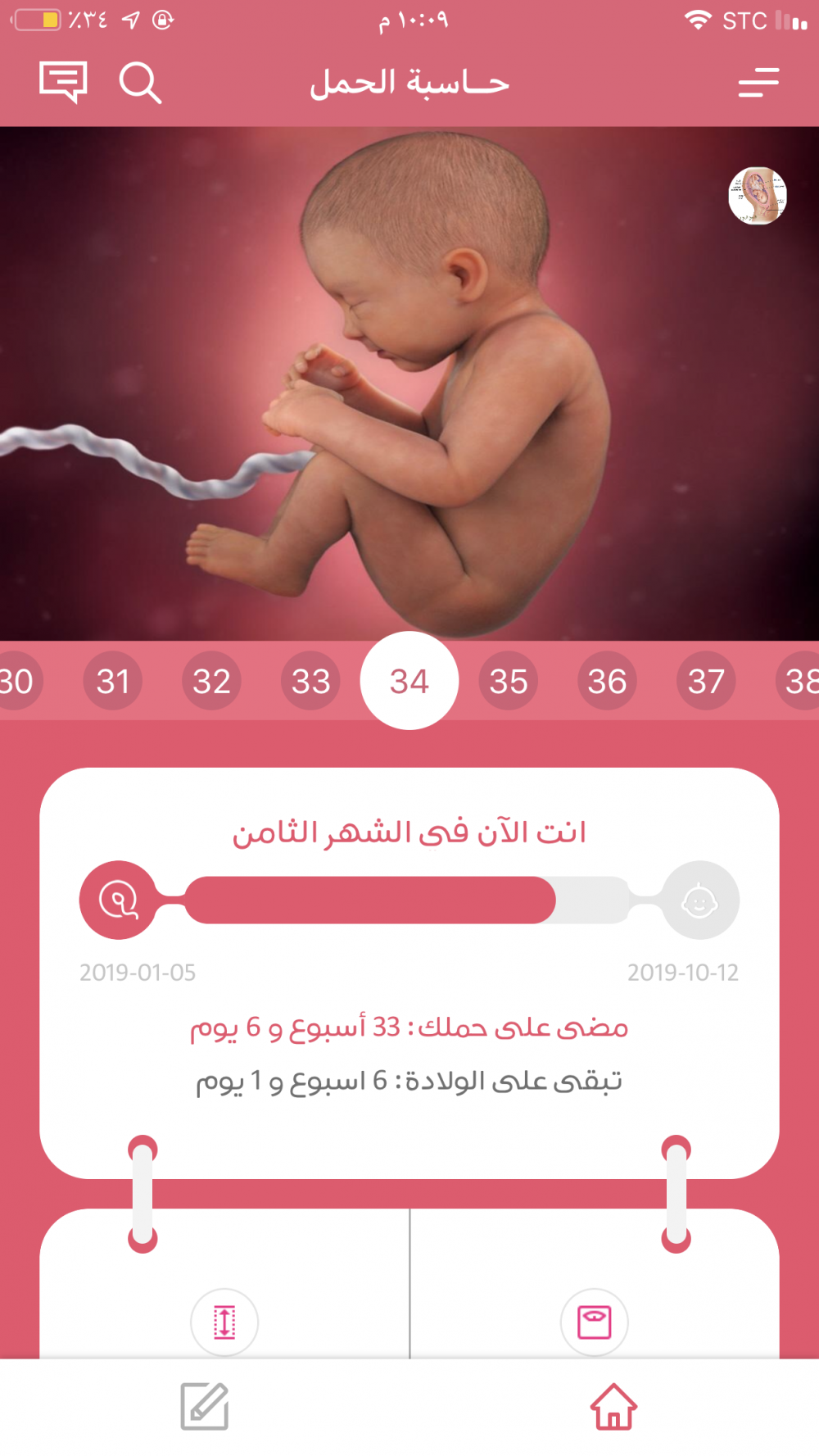This screenshot has width=819, height=1456.
Task: Select week 37
Action: 706,681
